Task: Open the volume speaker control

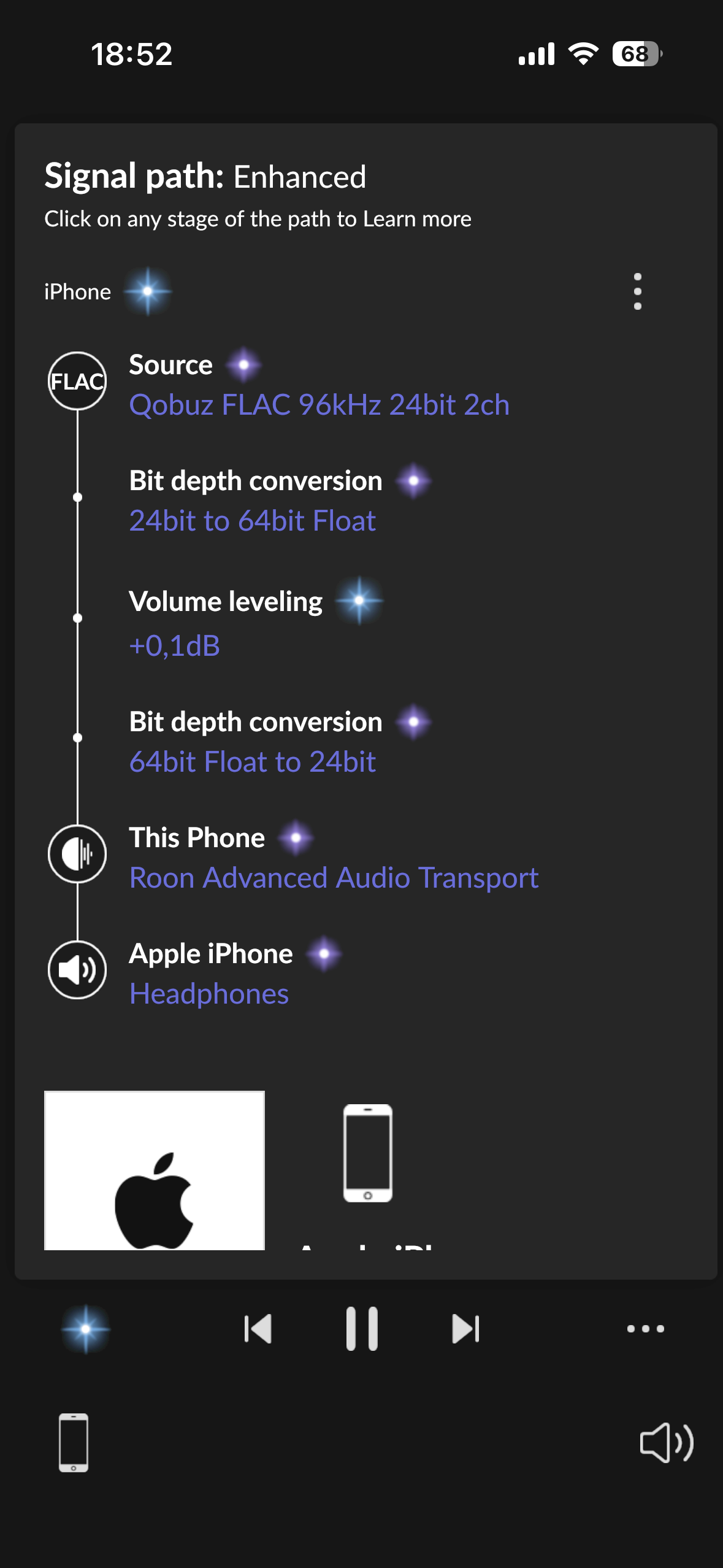Action: (666, 1443)
